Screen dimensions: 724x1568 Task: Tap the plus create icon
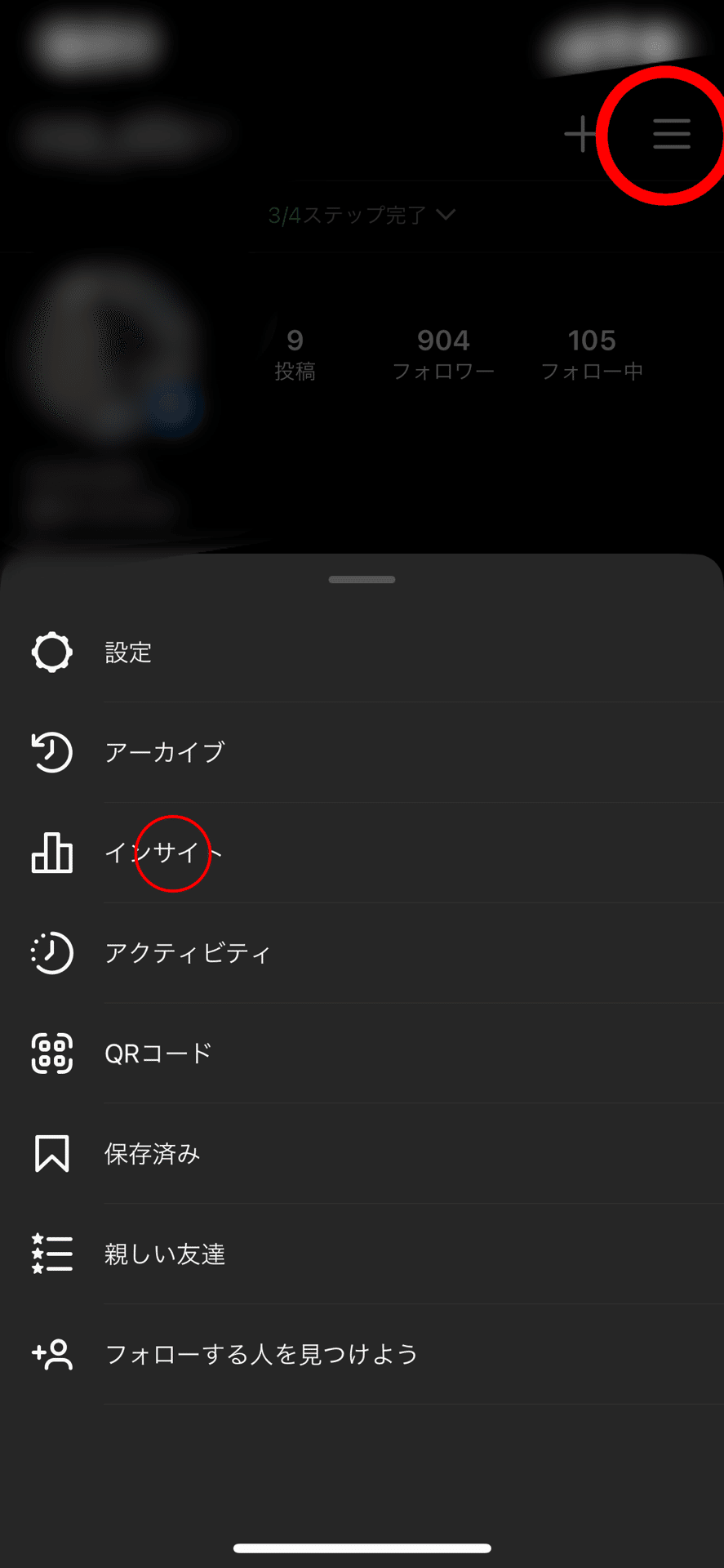pos(581,134)
